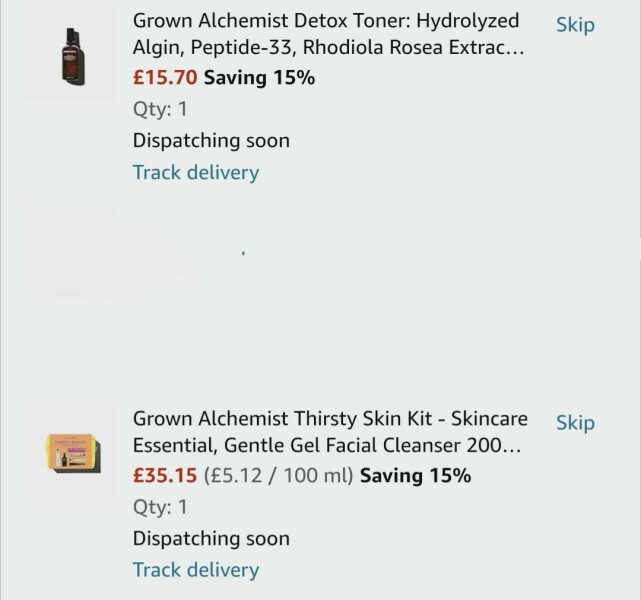Track delivery for Thirsty Skin Kit
Viewport: 641px width, 600px height.
[x=196, y=570]
